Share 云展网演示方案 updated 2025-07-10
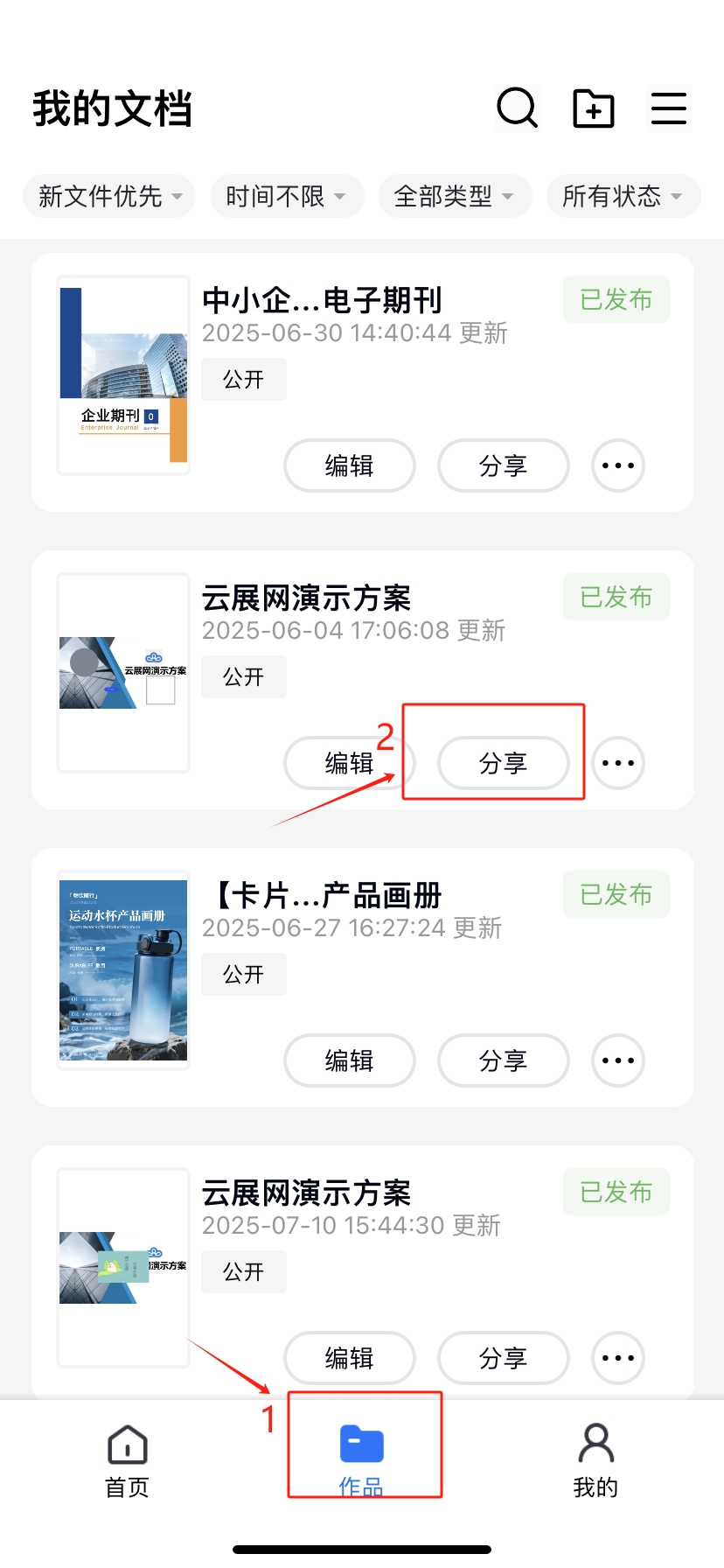The image size is (724, 1568). click(503, 1358)
